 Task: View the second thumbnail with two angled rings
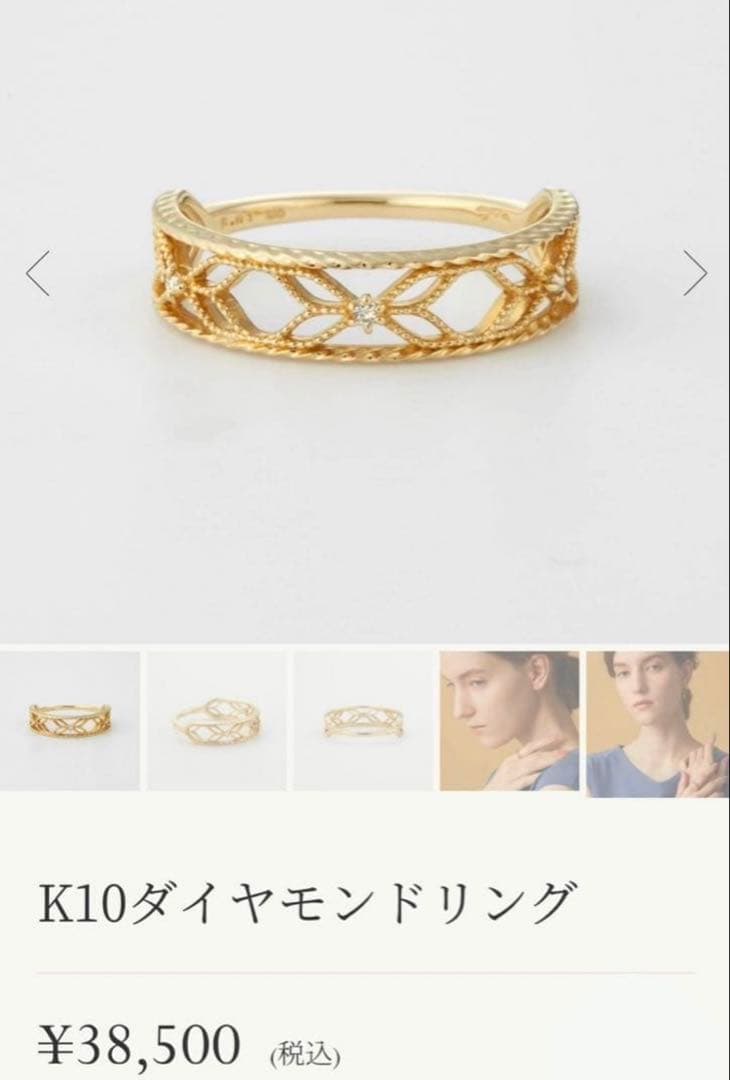216,721
